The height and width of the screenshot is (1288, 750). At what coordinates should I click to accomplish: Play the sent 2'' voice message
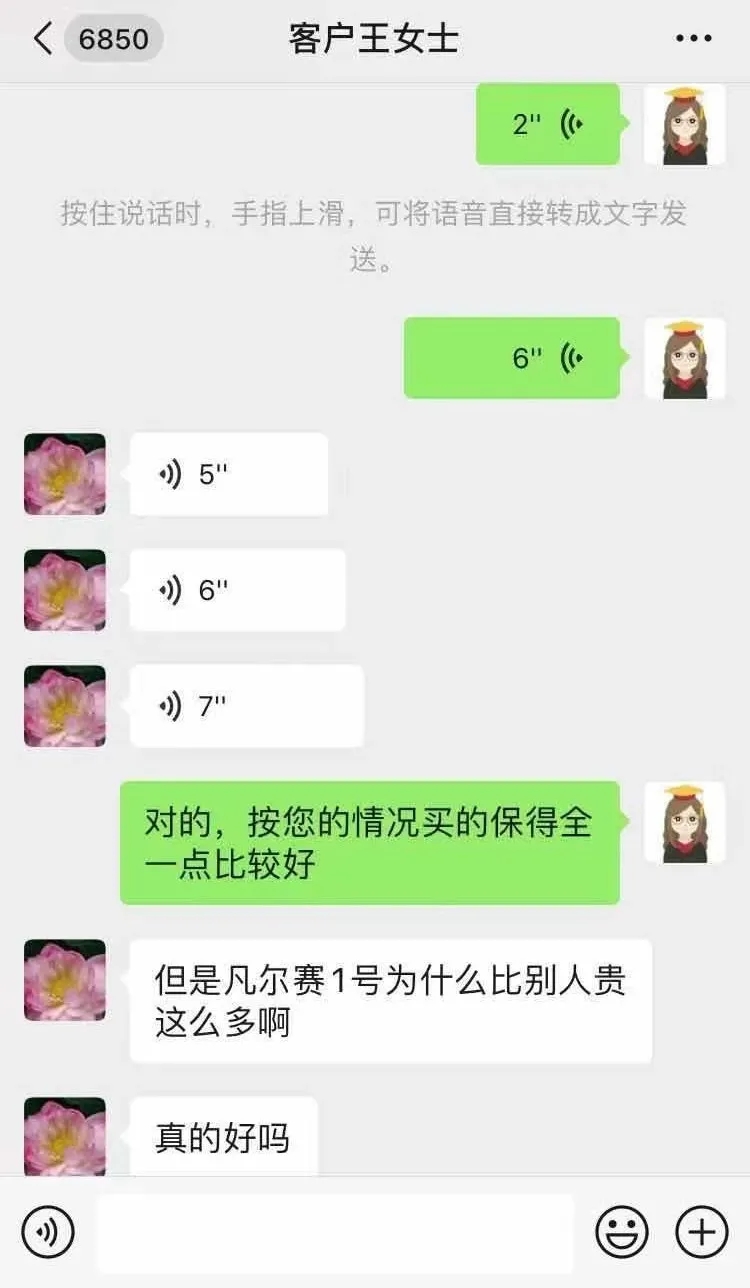548,124
